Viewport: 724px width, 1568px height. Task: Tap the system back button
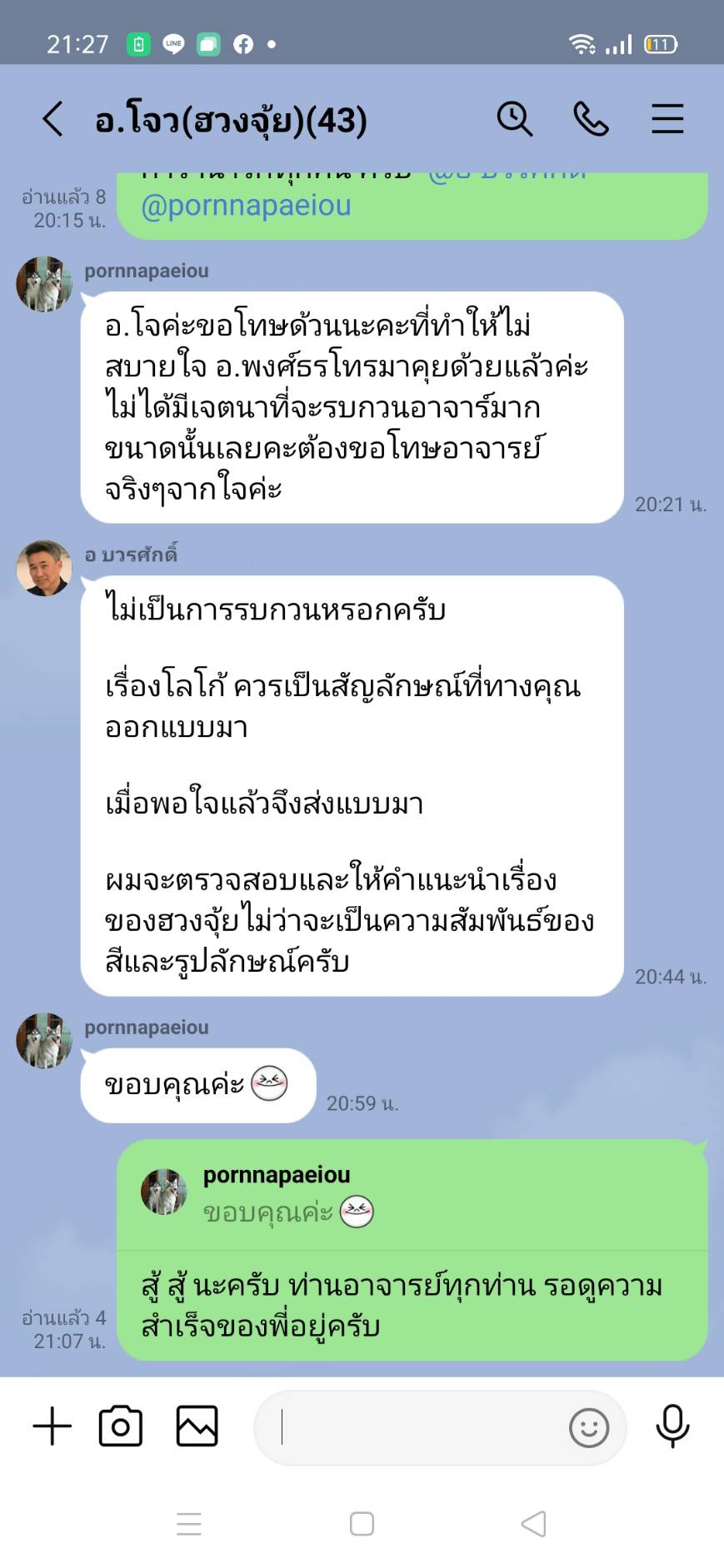pyautogui.click(x=533, y=1524)
